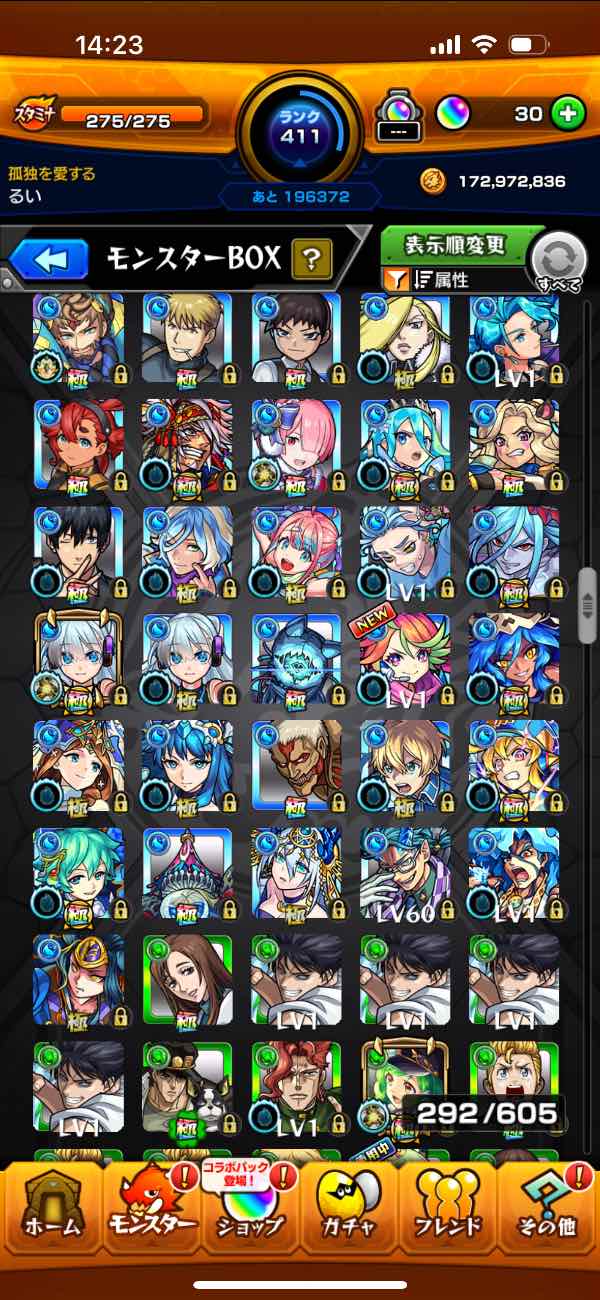
Task: Tap the すべて refresh toggle button
Action: (x=559, y=262)
